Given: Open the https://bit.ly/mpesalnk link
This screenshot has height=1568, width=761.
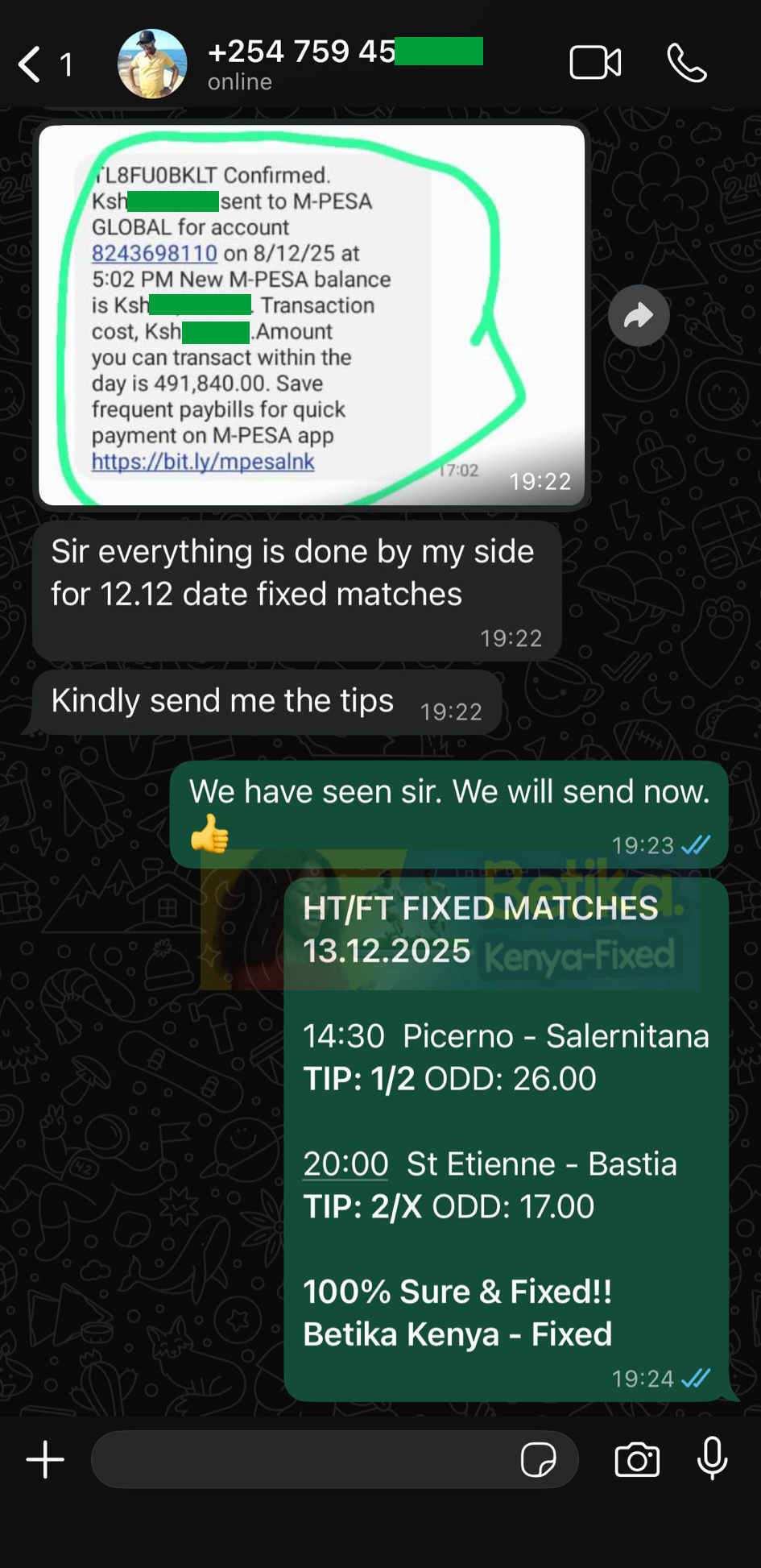Looking at the screenshot, I should click(x=204, y=462).
